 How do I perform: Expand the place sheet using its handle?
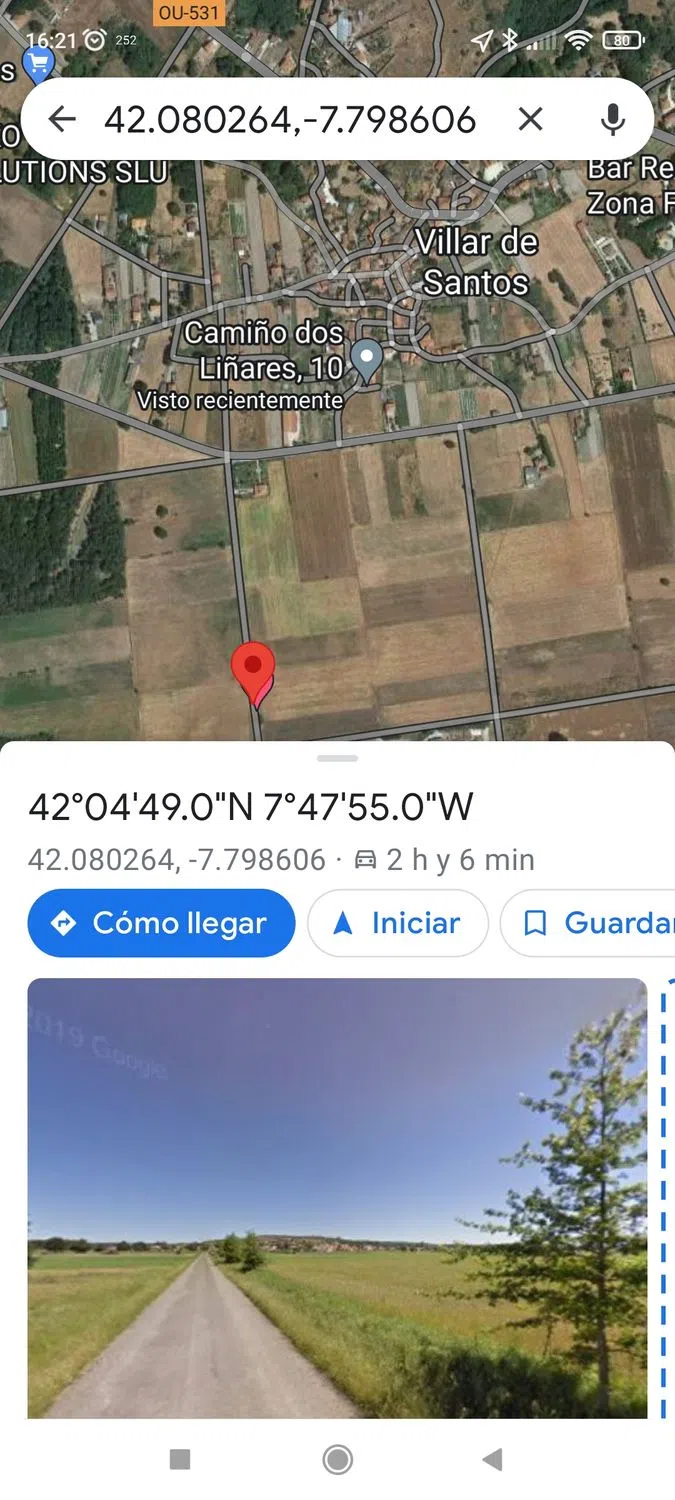(337, 759)
